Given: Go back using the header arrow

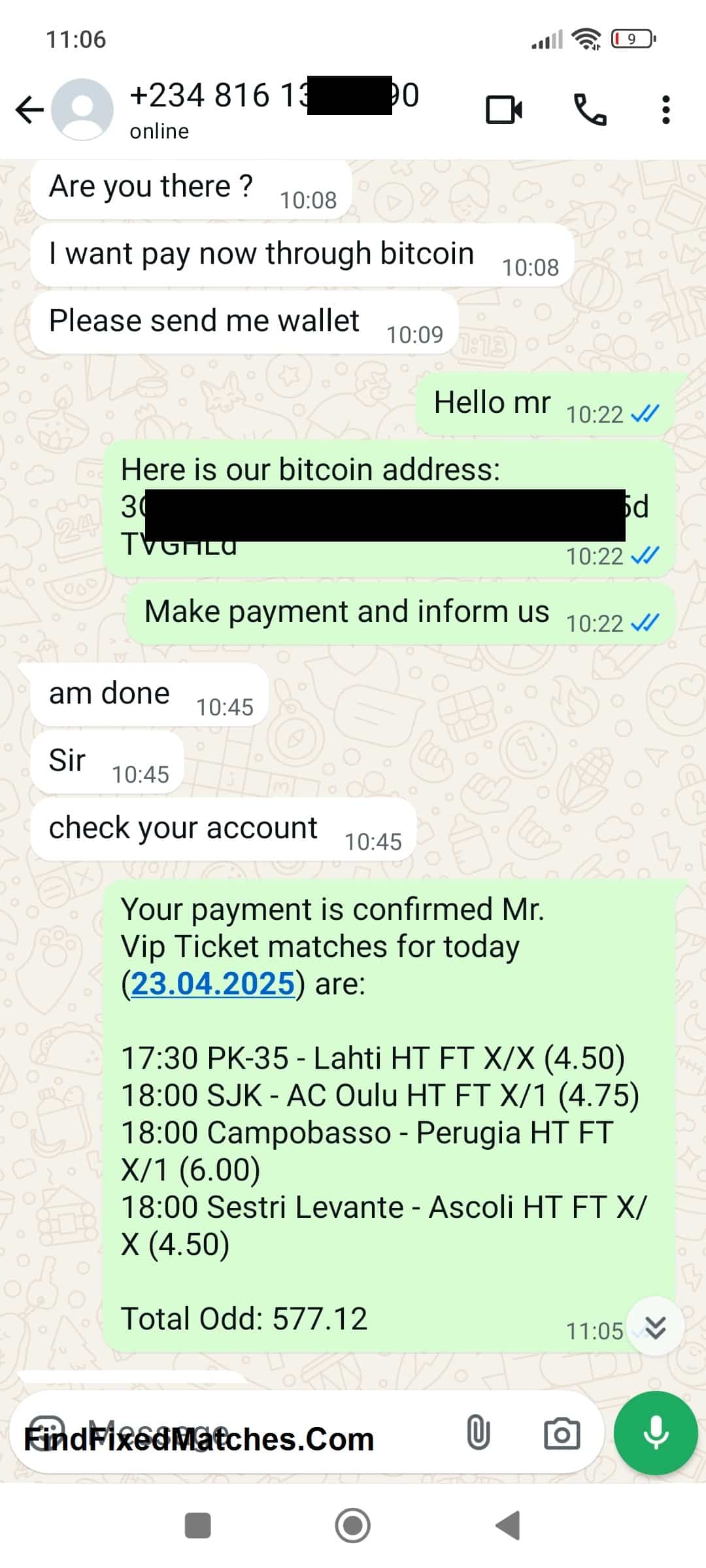Looking at the screenshot, I should pyautogui.click(x=29, y=110).
